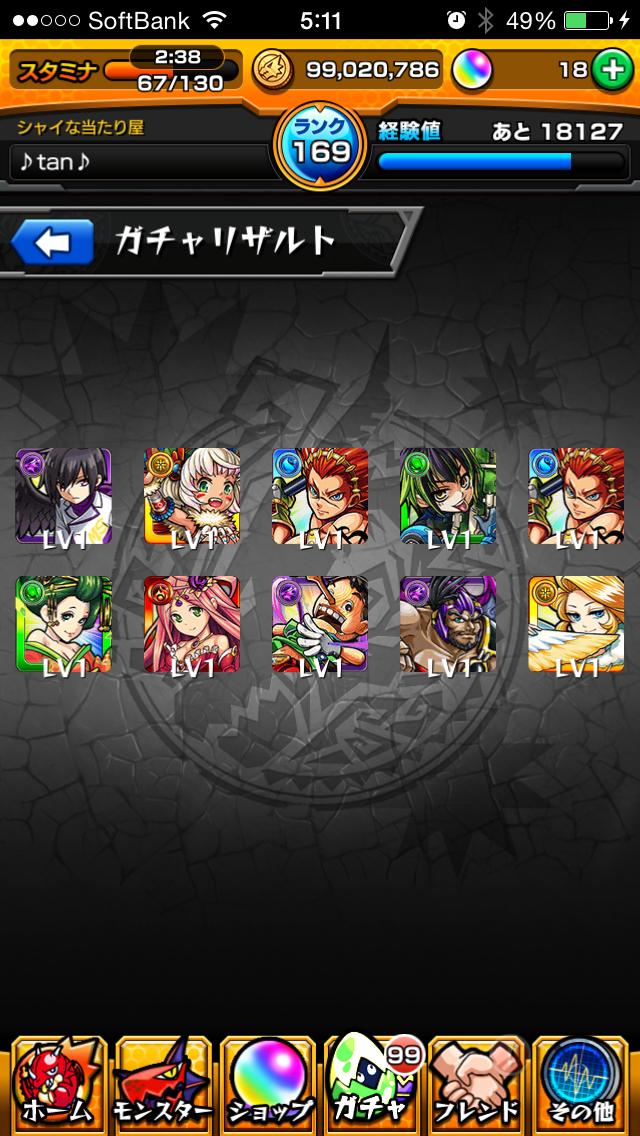The image size is (640, 1136).
Task: View the pink-haired fire girl monster
Action: point(192,624)
